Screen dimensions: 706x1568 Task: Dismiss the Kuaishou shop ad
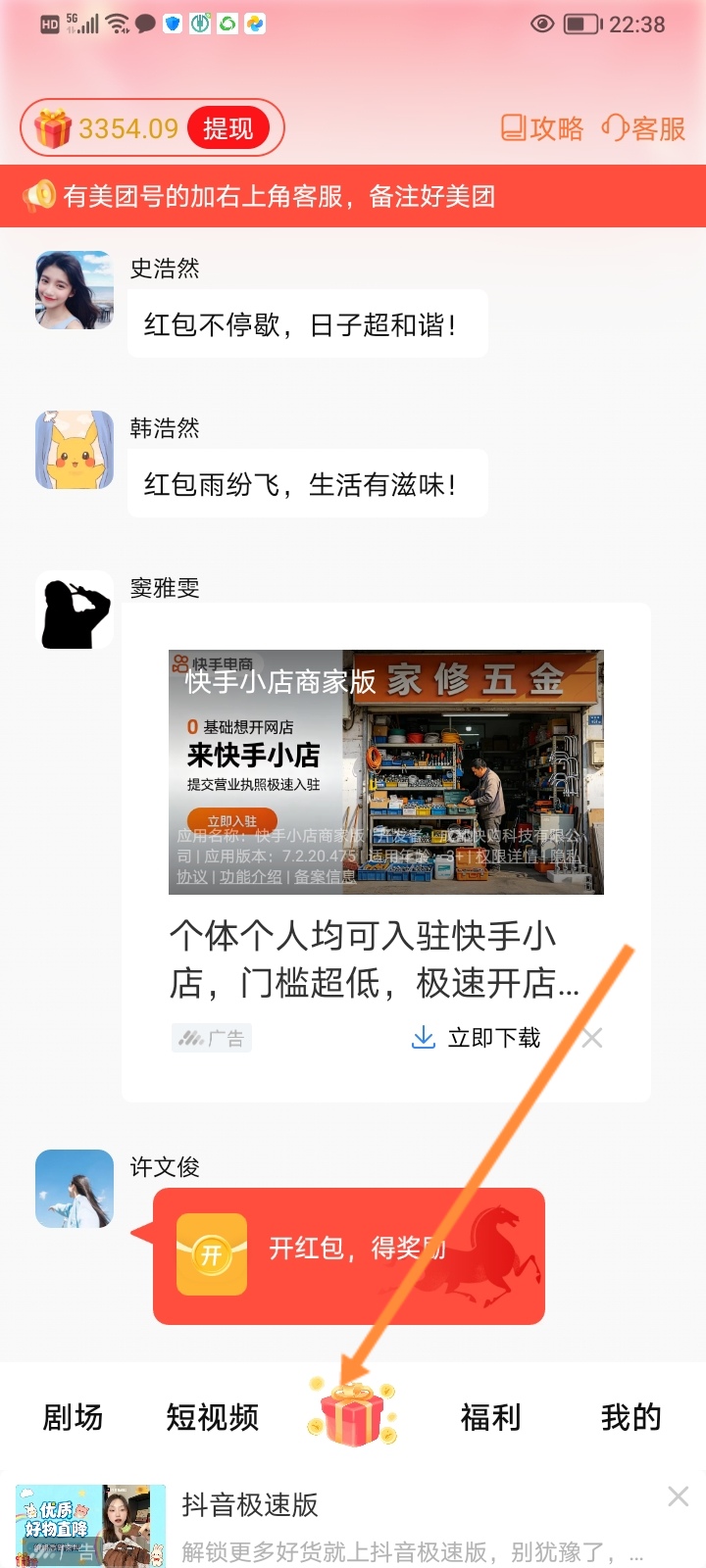coord(592,1038)
